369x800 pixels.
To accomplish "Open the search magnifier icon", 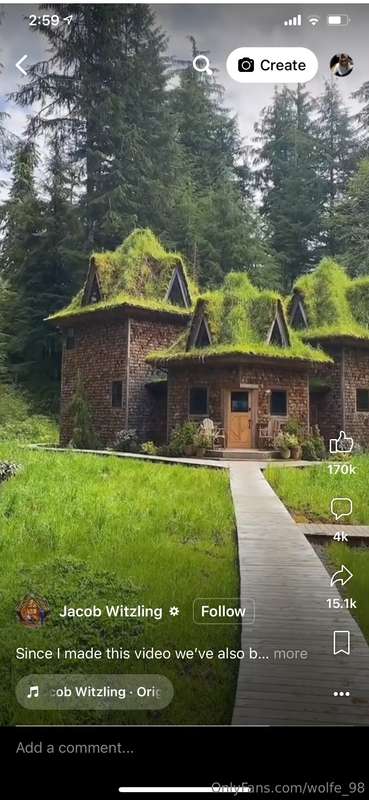I will coord(202,65).
